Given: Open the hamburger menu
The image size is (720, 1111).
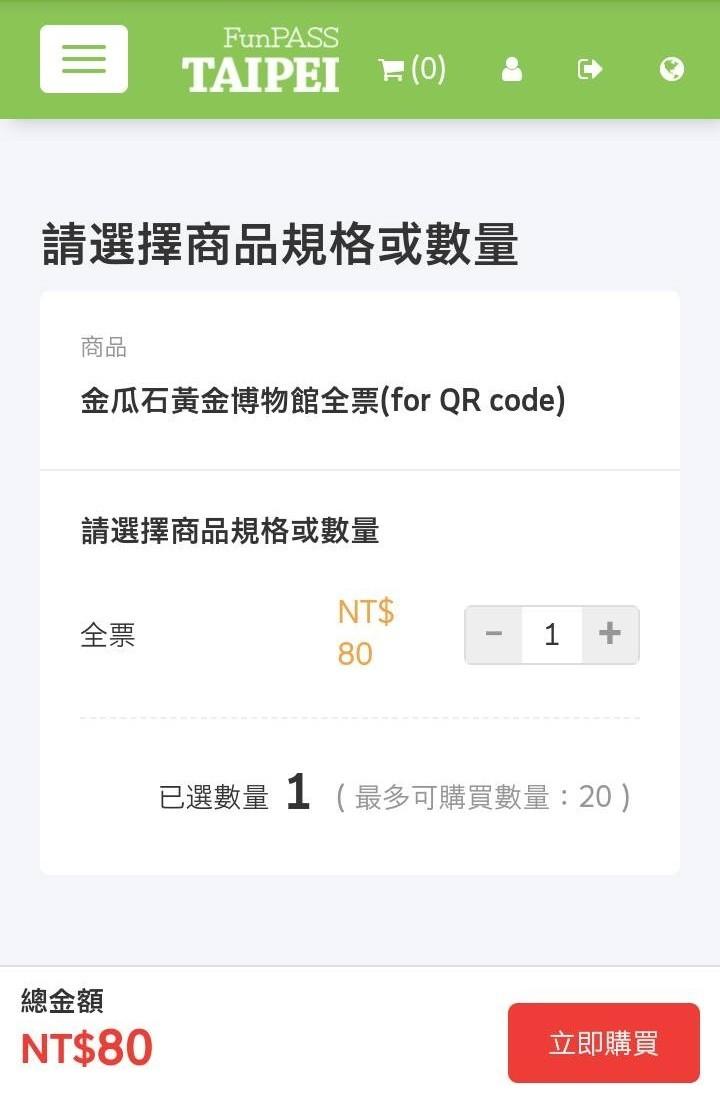Looking at the screenshot, I should pyautogui.click(x=84, y=59).
